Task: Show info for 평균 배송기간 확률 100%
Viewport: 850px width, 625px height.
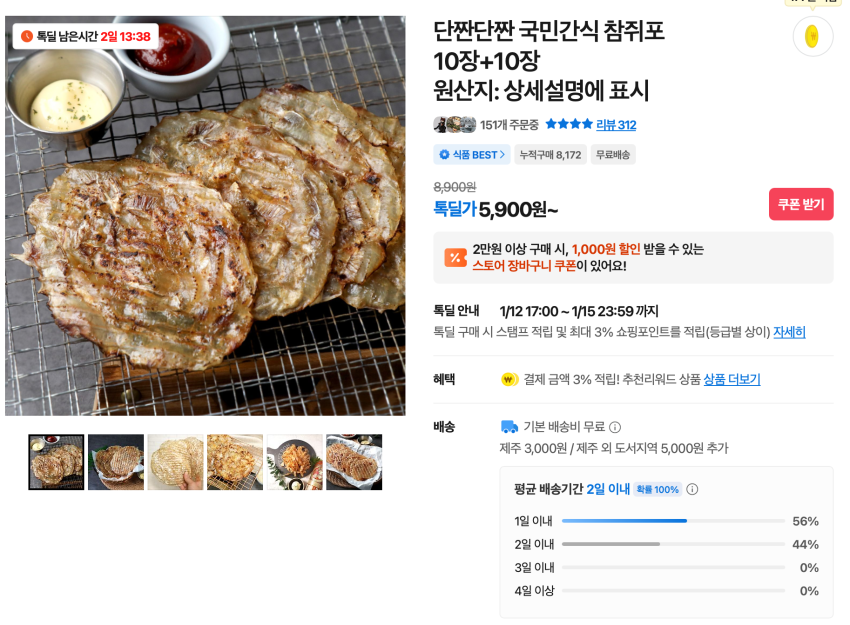Action: click(x=692, y=489)
